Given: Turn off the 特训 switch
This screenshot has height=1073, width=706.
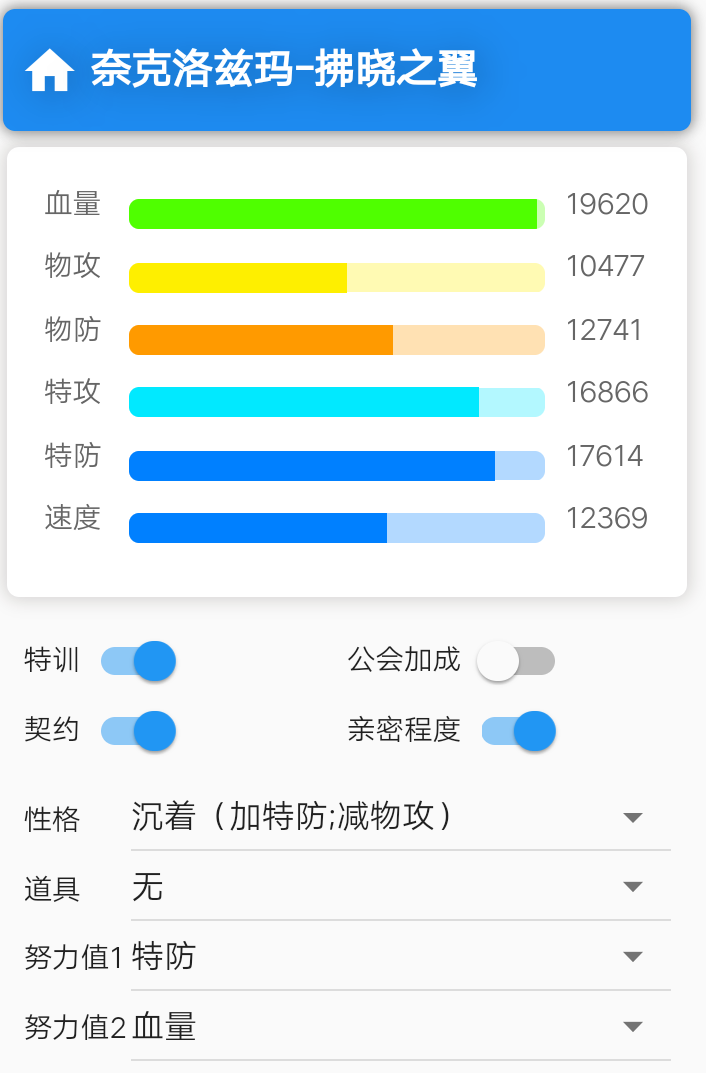Looking at the screenshot, I should tap(139, 661).
